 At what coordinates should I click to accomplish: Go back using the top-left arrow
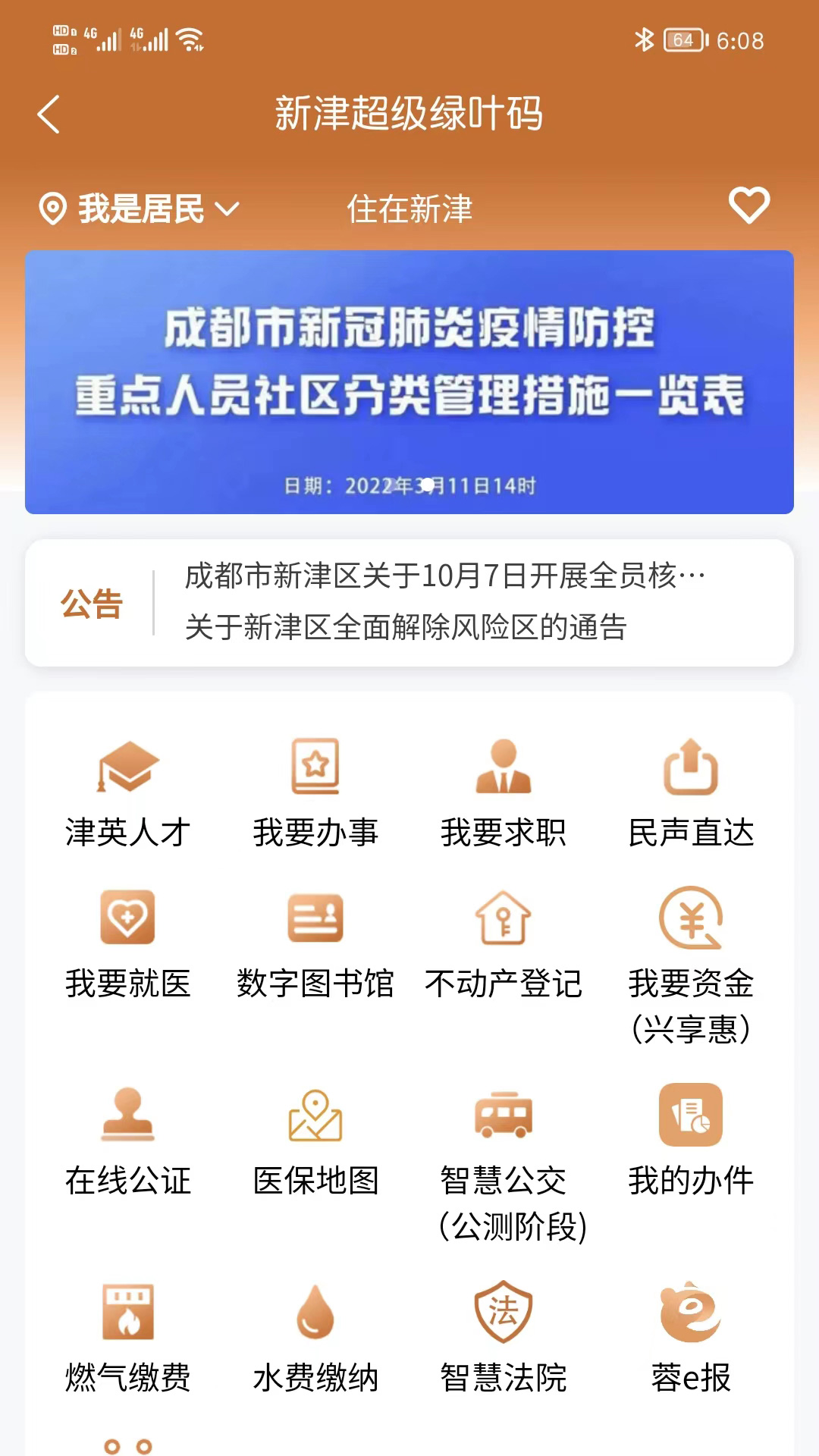(49, 115)
